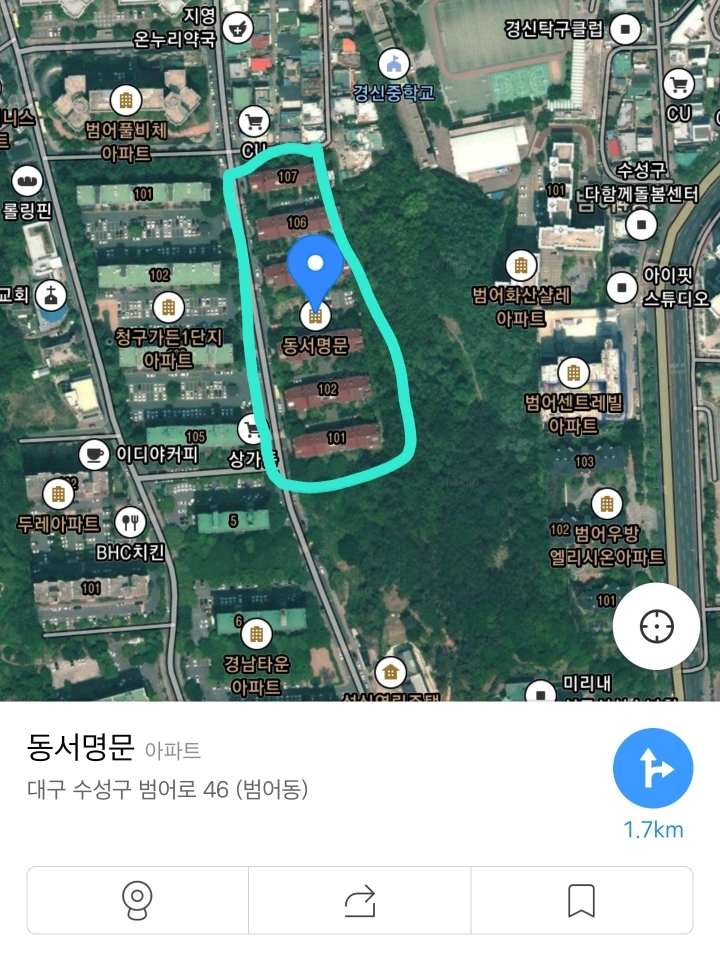Share the 동서명문 location
This screenshot has height=958, width=720.
click(x=359, y=900)
